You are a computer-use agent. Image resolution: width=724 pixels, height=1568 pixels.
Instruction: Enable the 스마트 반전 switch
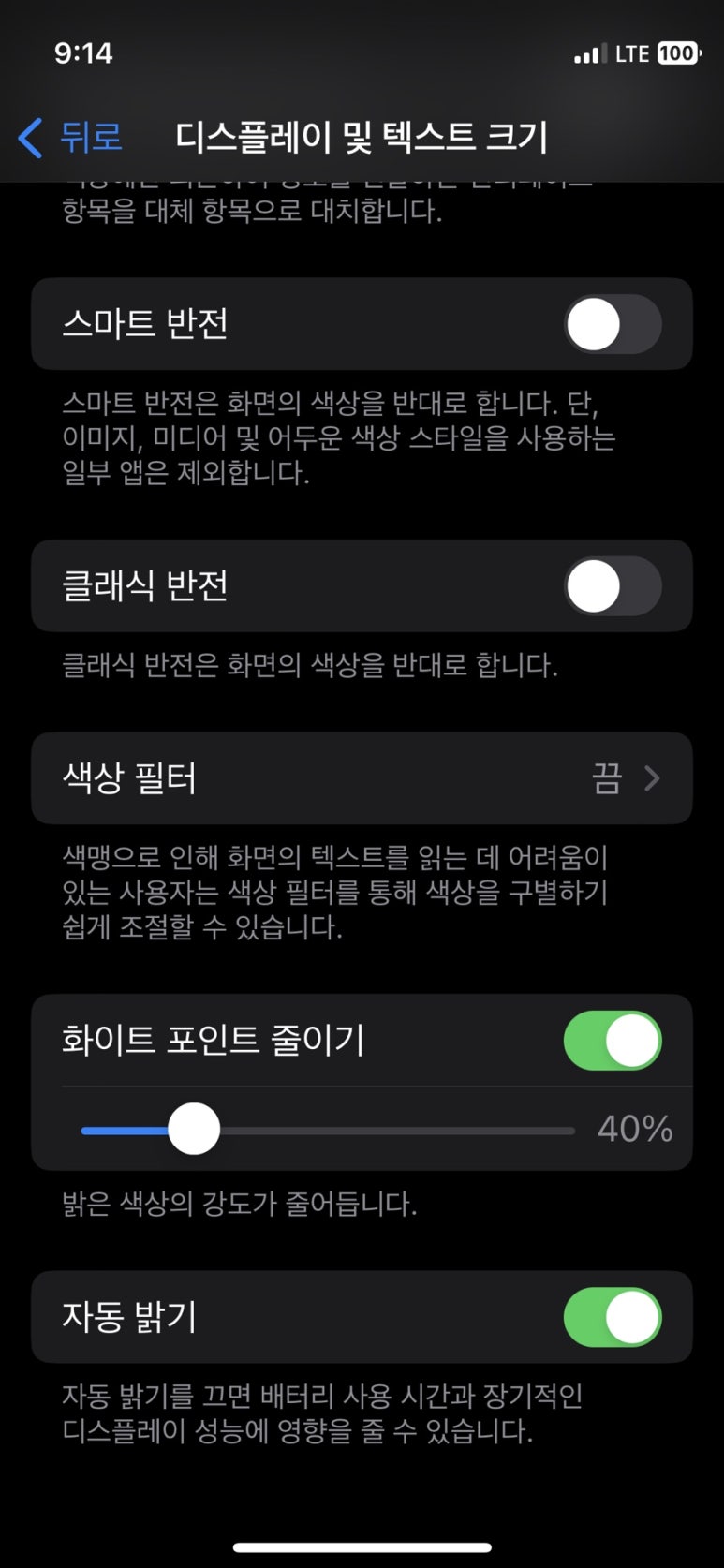(613, 324)
